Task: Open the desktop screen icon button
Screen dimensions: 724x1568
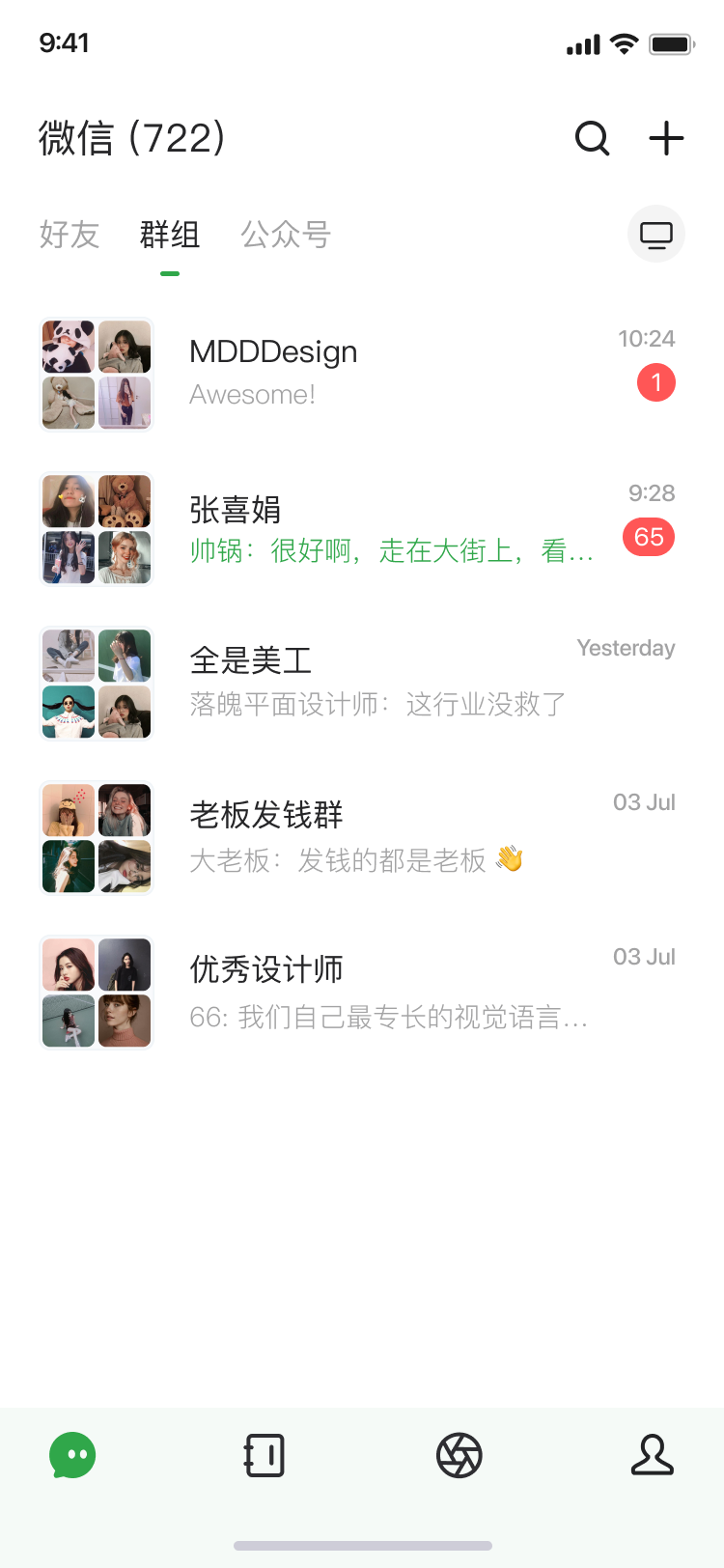Action: 656,235
